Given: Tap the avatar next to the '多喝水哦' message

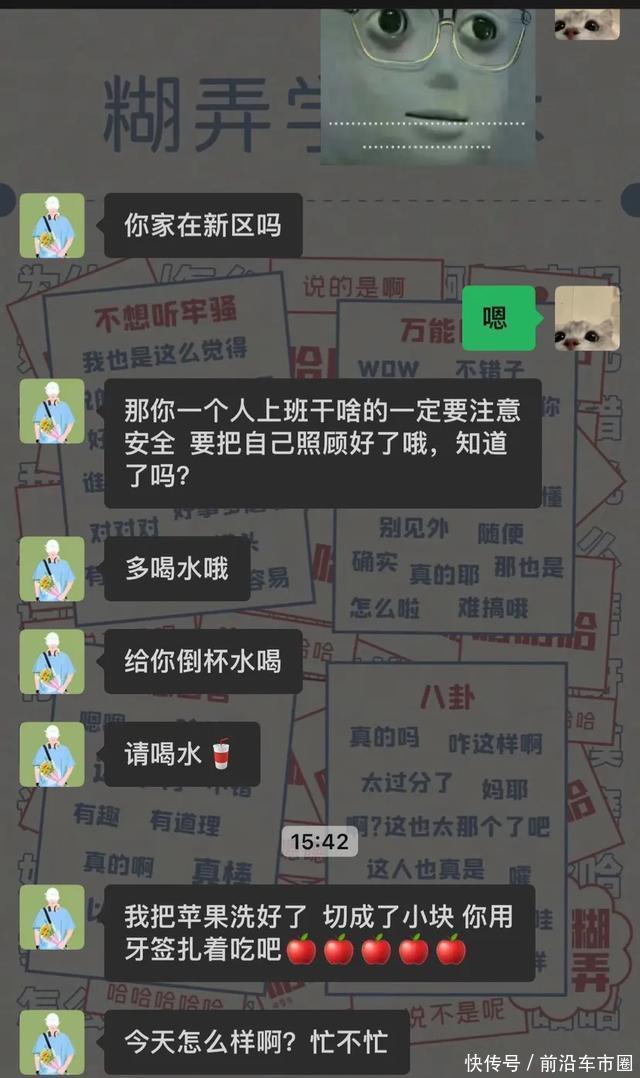Looking at the screenshot, I should click(52, 569).
